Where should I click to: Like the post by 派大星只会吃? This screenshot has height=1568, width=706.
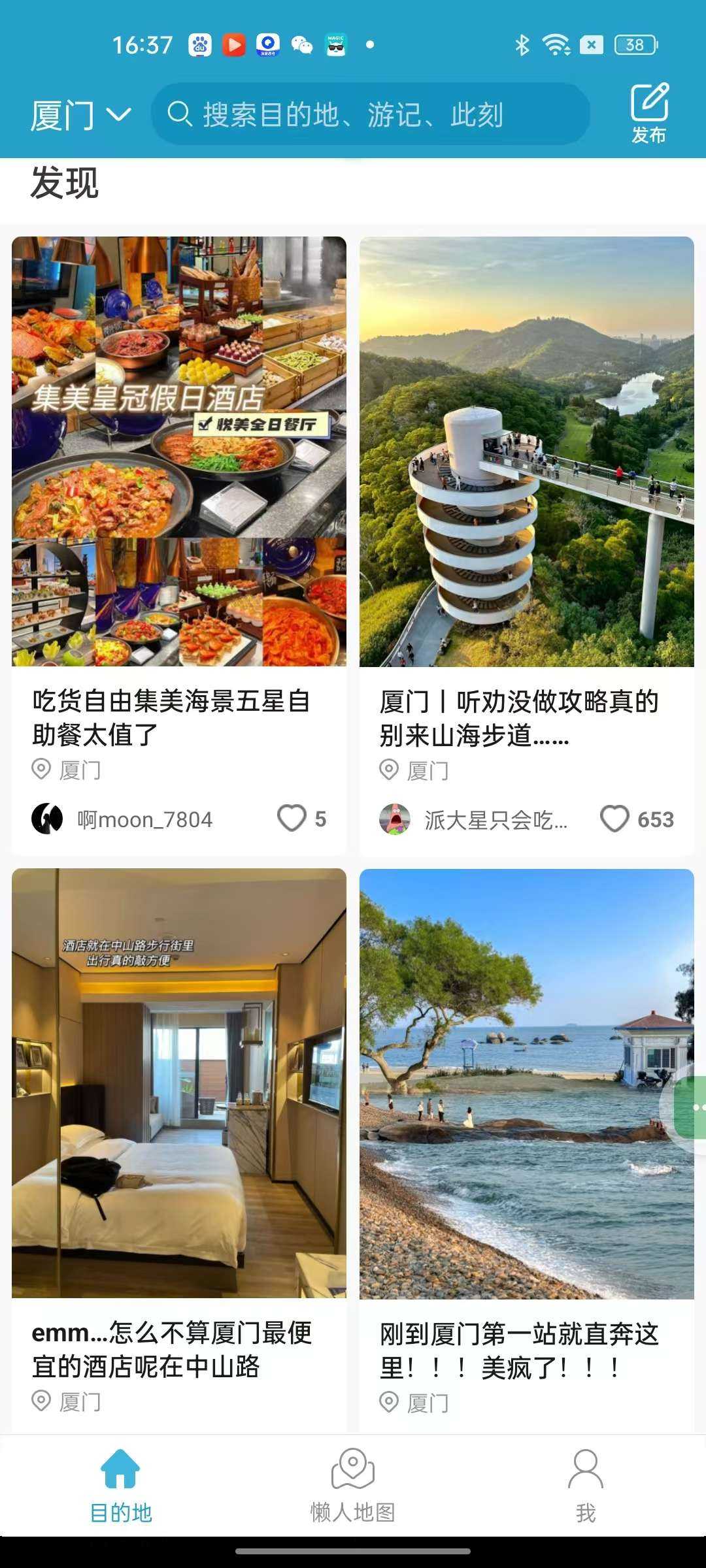(x=614, y=819)
